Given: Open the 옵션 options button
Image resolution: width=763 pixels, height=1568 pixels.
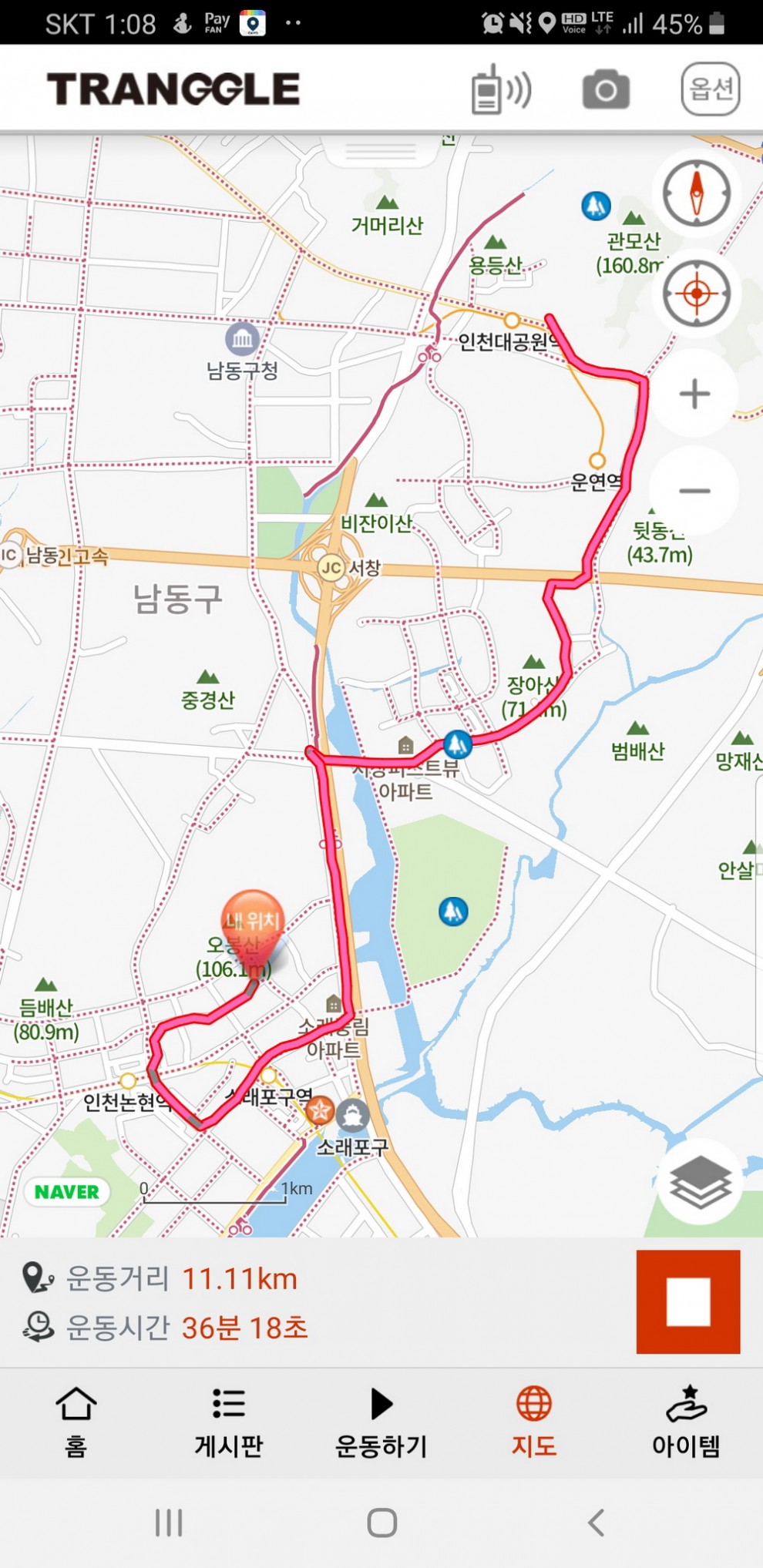Looking at the screenshot, I should (710, 89).
